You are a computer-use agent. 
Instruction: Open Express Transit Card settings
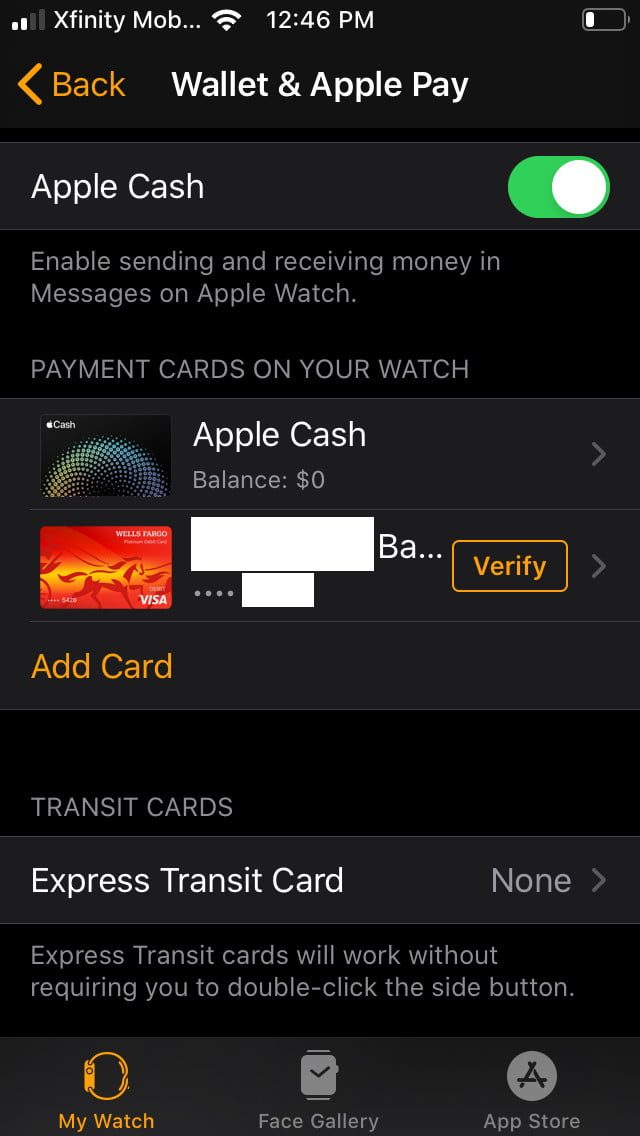tap(320, 880)
